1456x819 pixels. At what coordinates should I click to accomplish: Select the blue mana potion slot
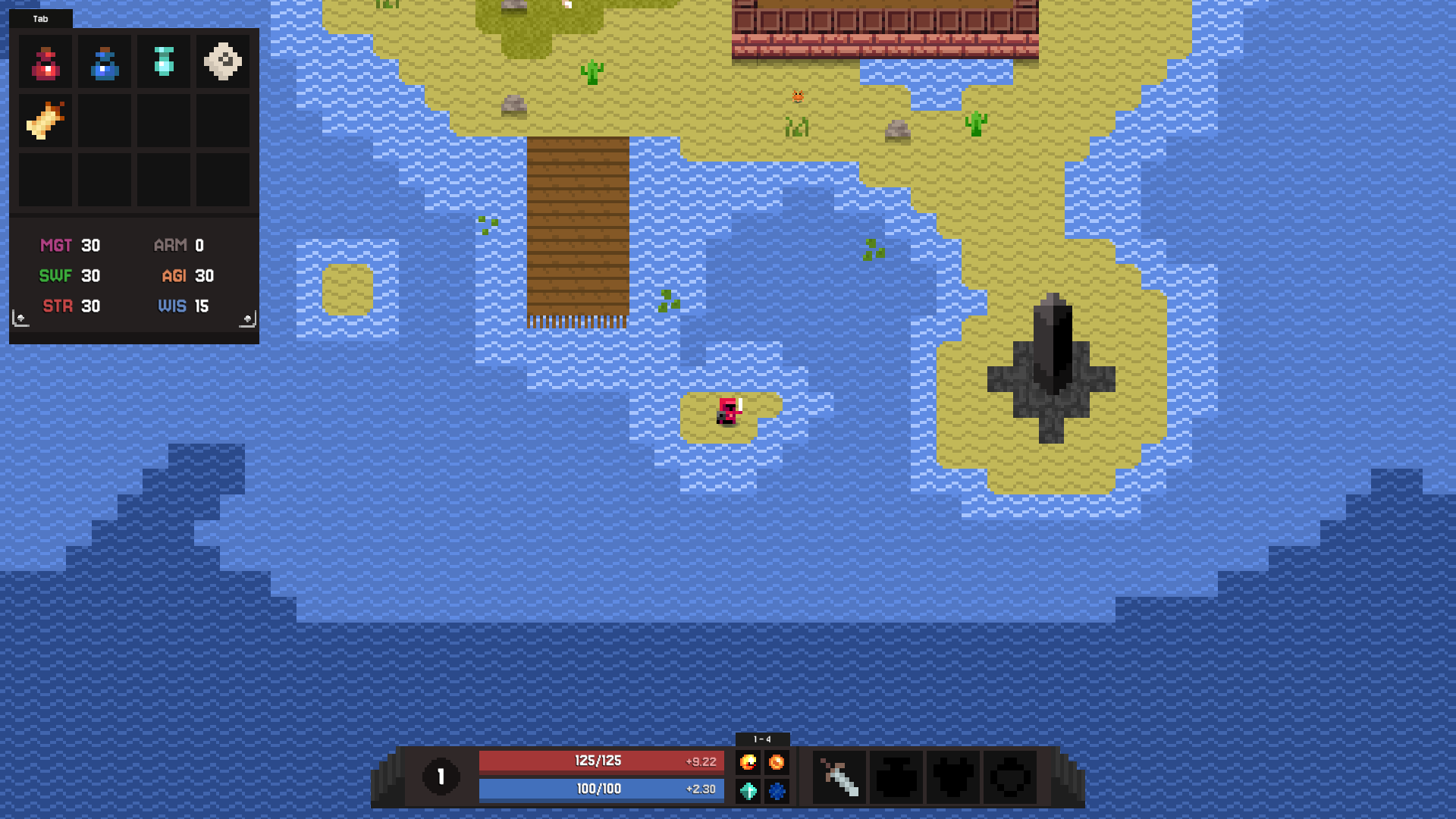pos(105,62)
